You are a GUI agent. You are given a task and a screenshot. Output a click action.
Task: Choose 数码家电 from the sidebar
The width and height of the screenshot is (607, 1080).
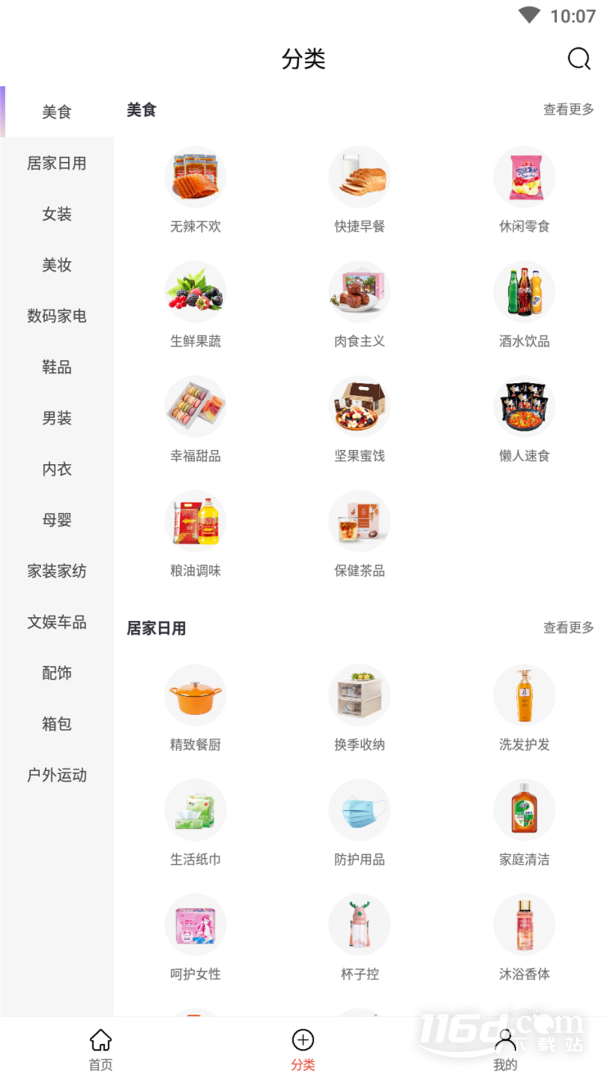coord(56,316)
